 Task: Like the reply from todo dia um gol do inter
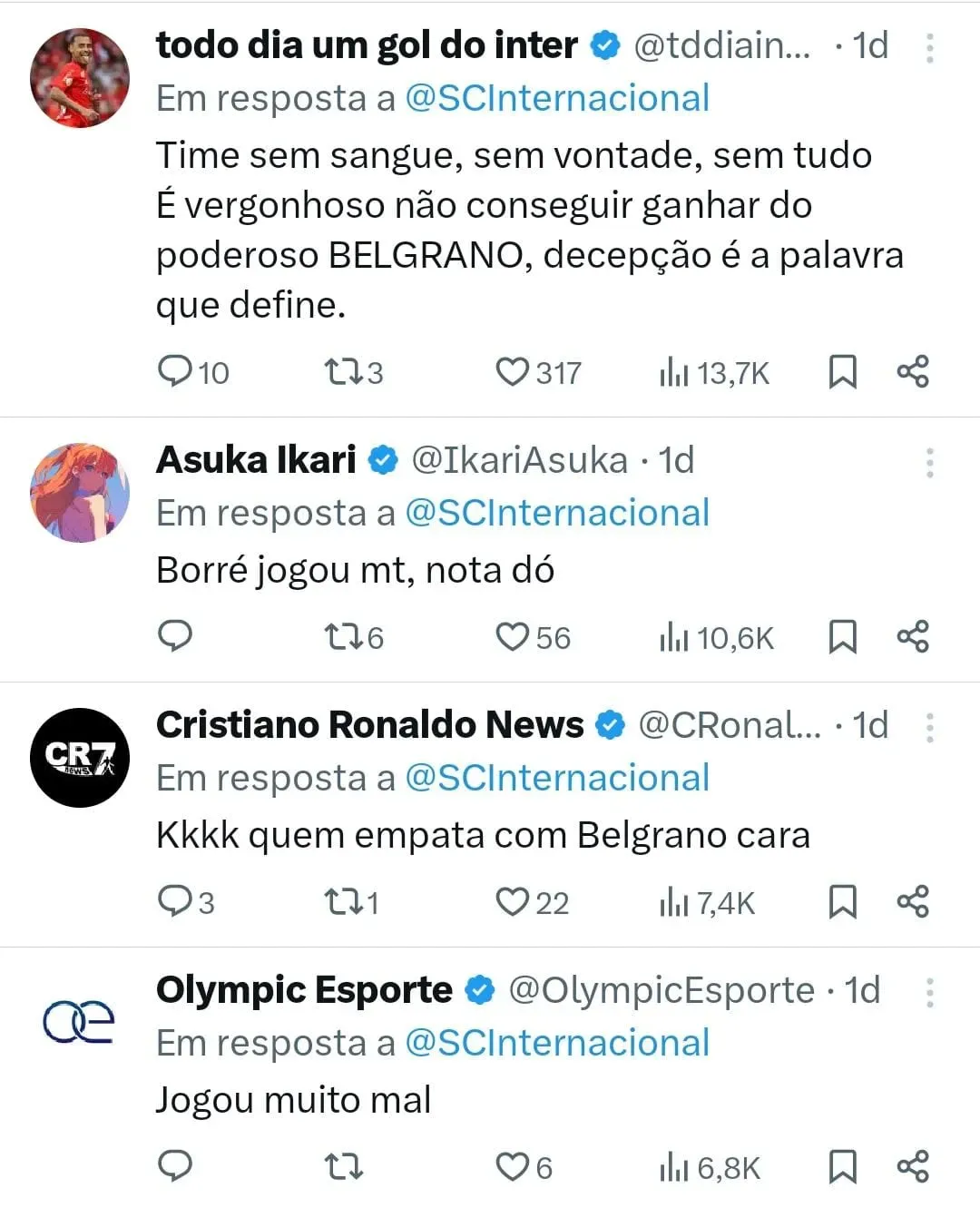[512, 372]
